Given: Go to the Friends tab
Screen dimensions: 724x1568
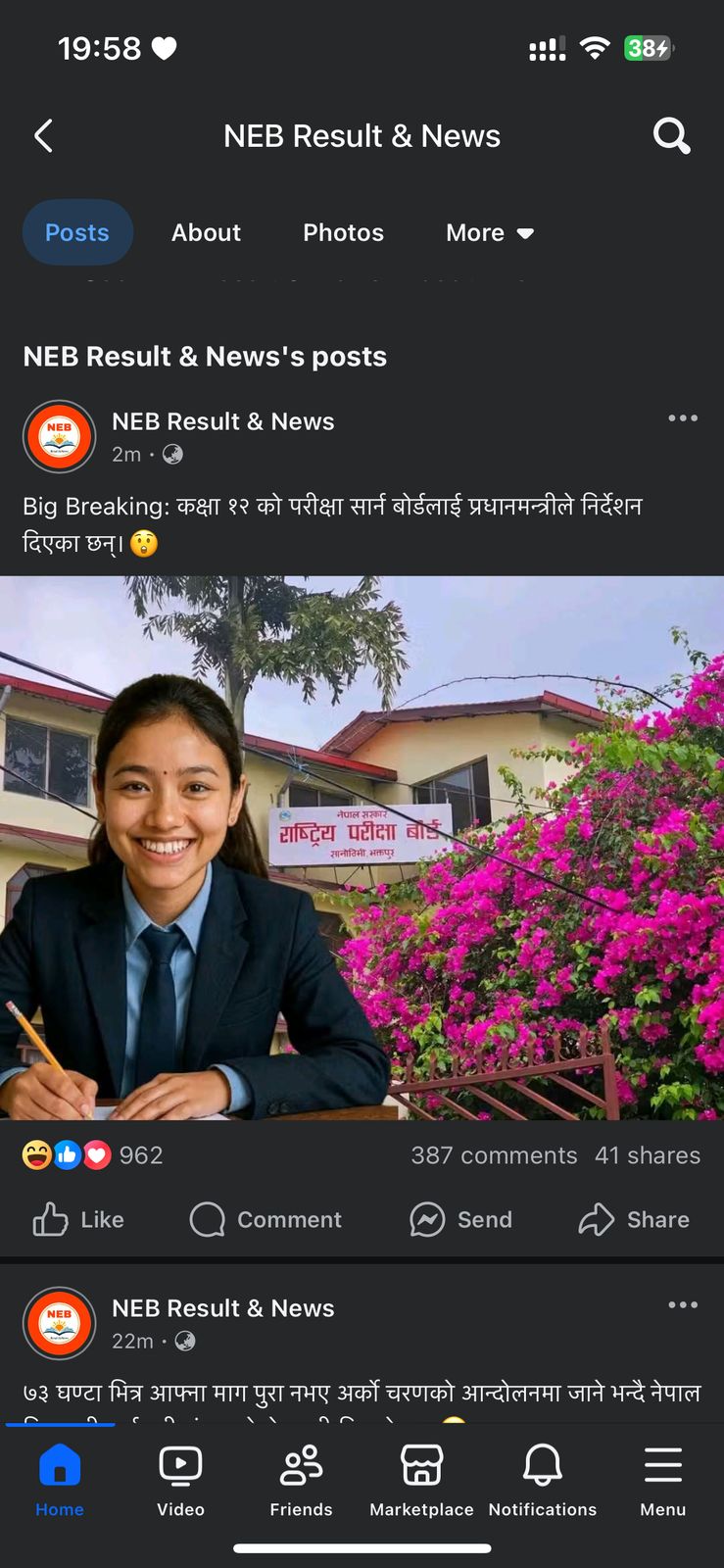Looking at the screenshot, I should [x=301, y=1480].
